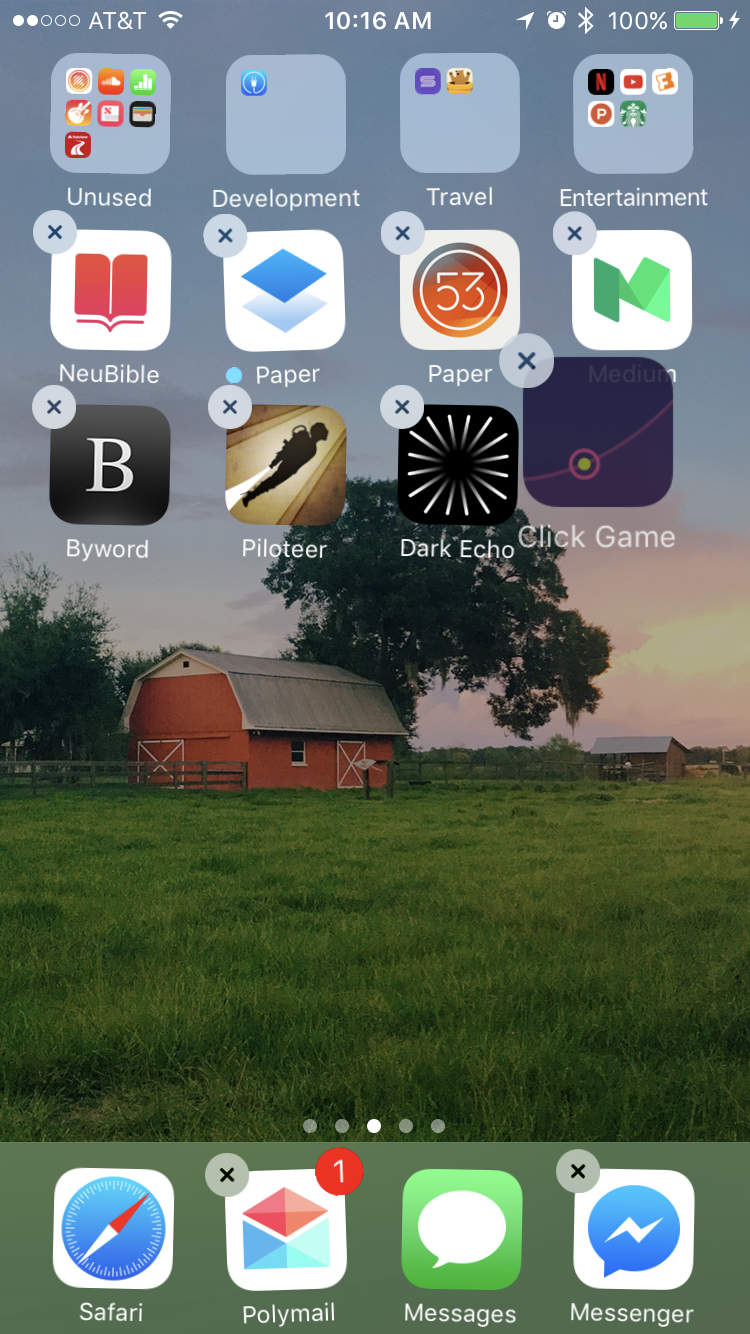
Task: Open the Travel folder
Action: point(459,113)
